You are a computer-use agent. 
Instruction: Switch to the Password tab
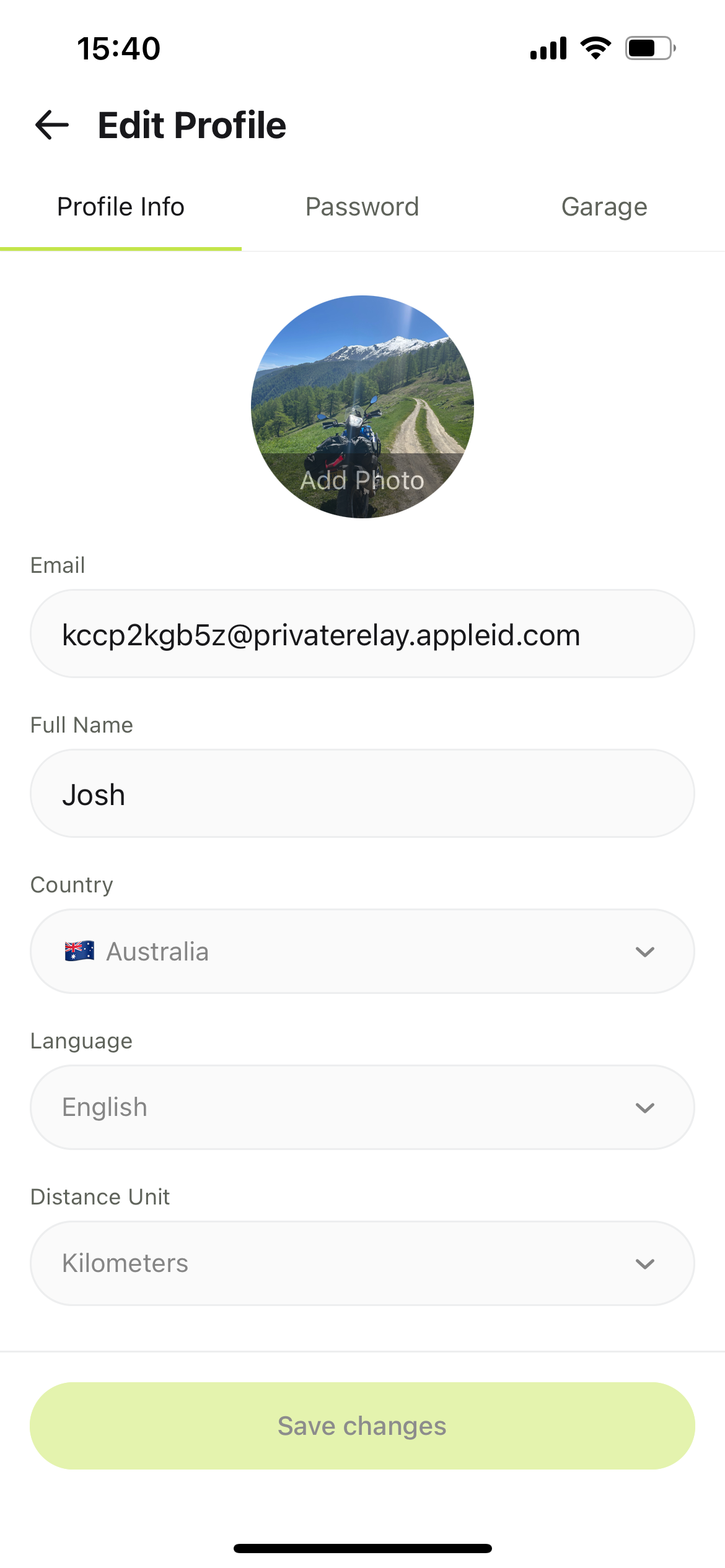[362, 207]
